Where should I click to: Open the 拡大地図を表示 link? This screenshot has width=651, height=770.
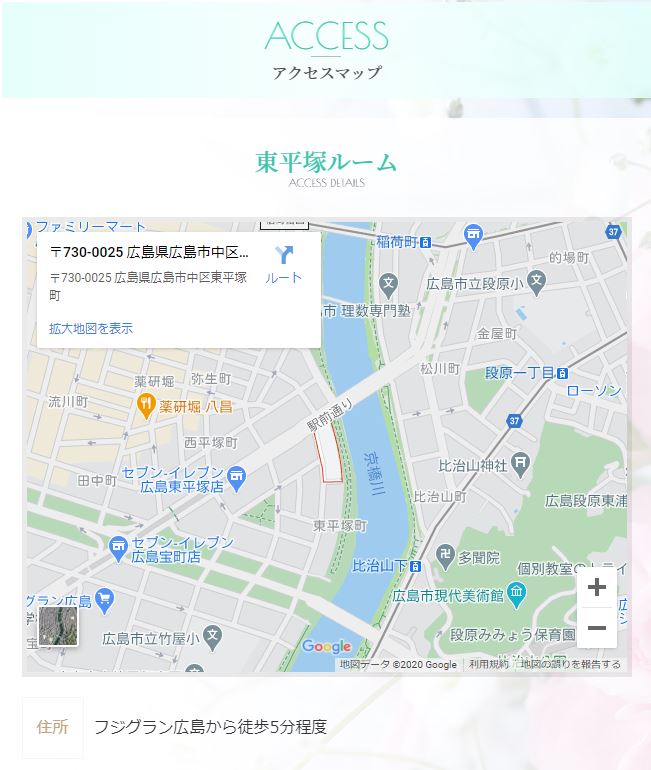(x=90, y=328)
